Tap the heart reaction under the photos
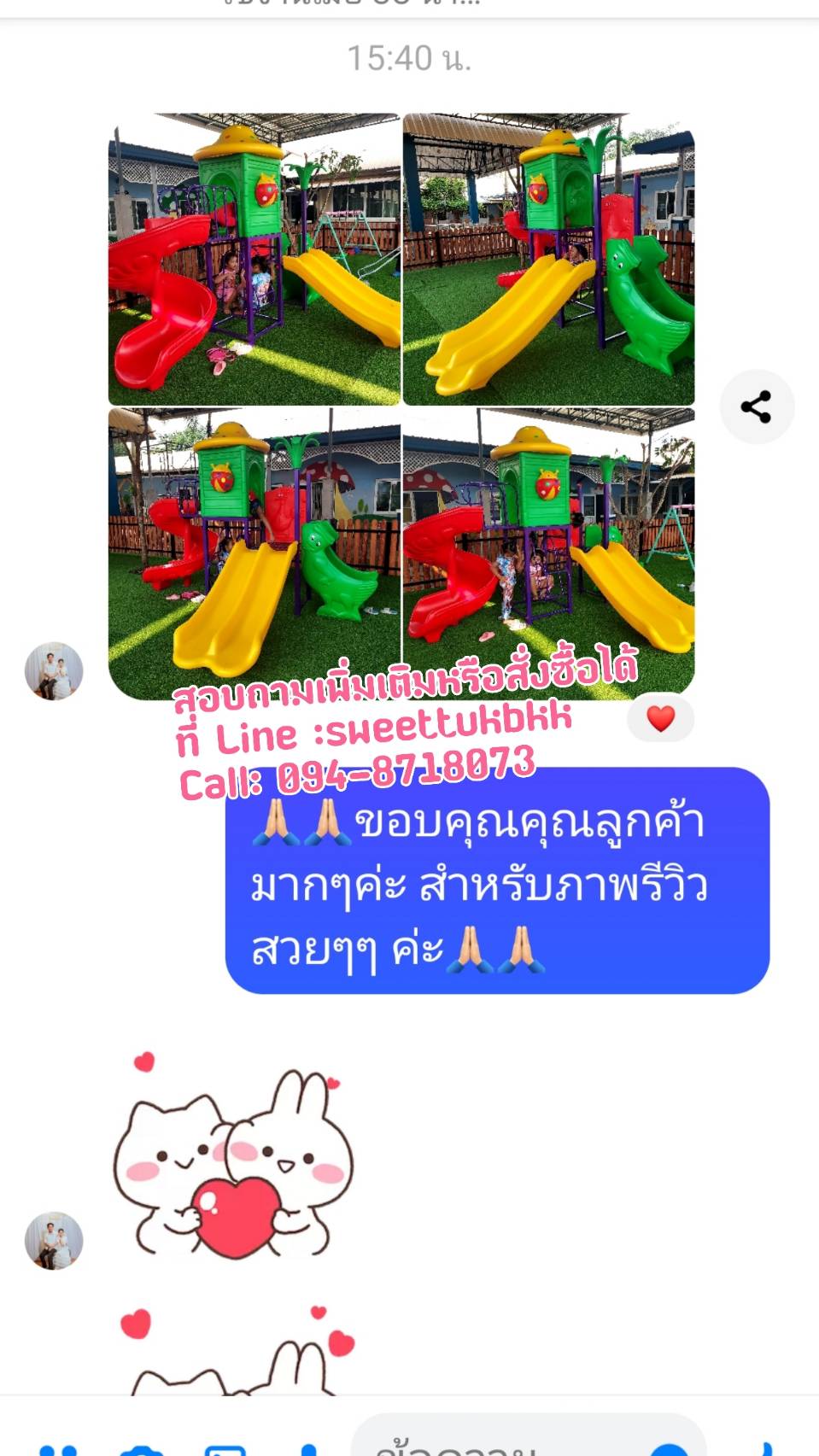The height and width of the screenshot is (1456, 819). point(660,718)
